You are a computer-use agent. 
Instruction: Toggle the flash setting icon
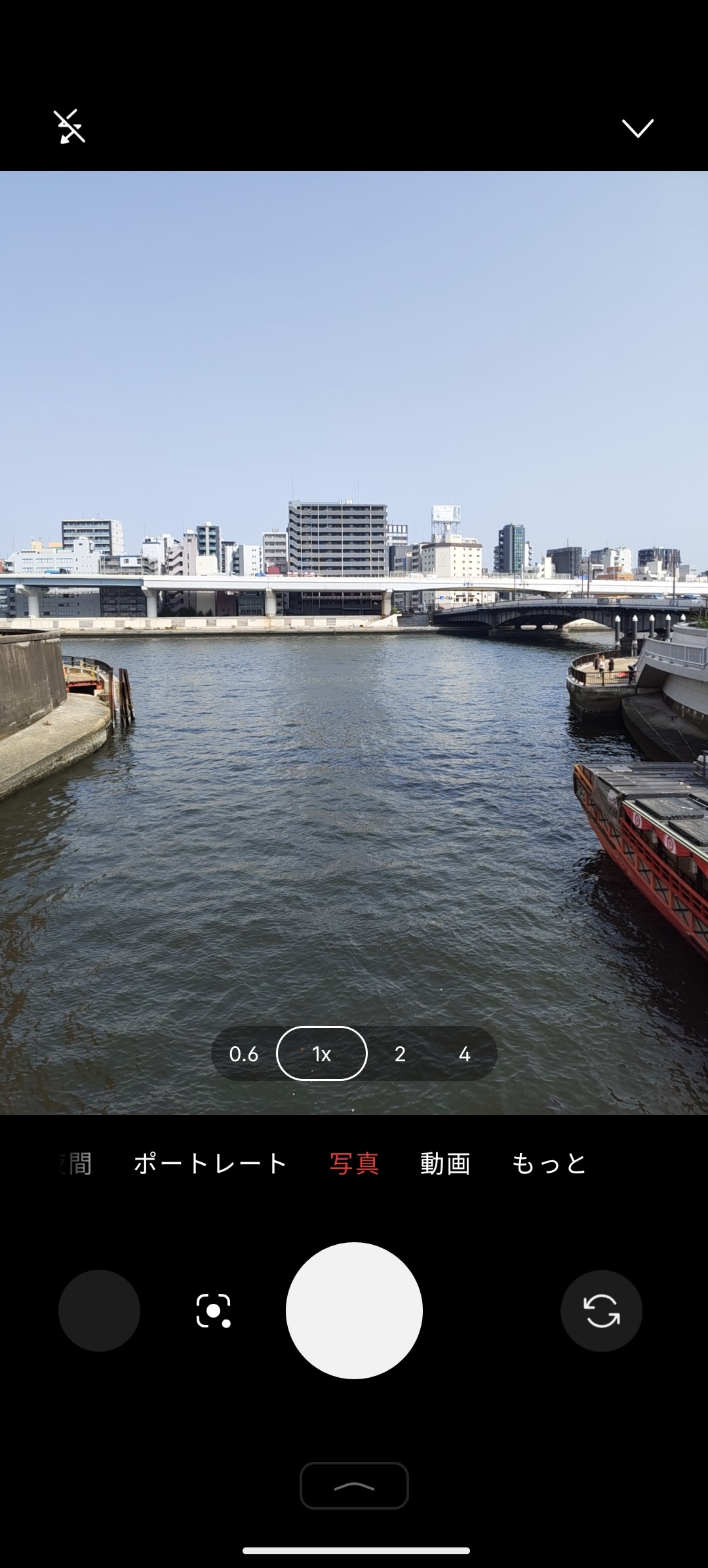(69, 127)
